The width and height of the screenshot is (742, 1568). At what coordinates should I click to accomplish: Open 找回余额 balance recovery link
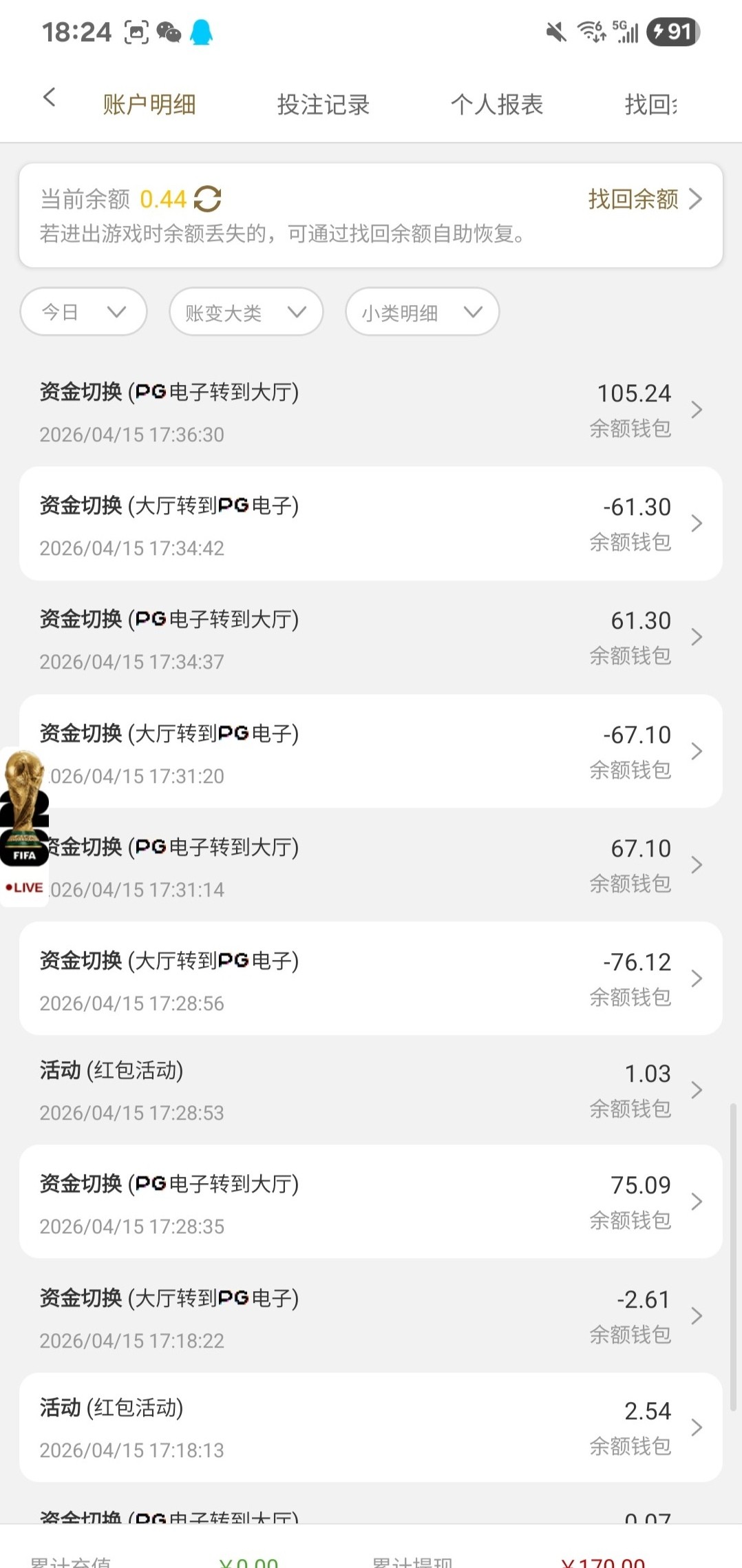[644, 199]
